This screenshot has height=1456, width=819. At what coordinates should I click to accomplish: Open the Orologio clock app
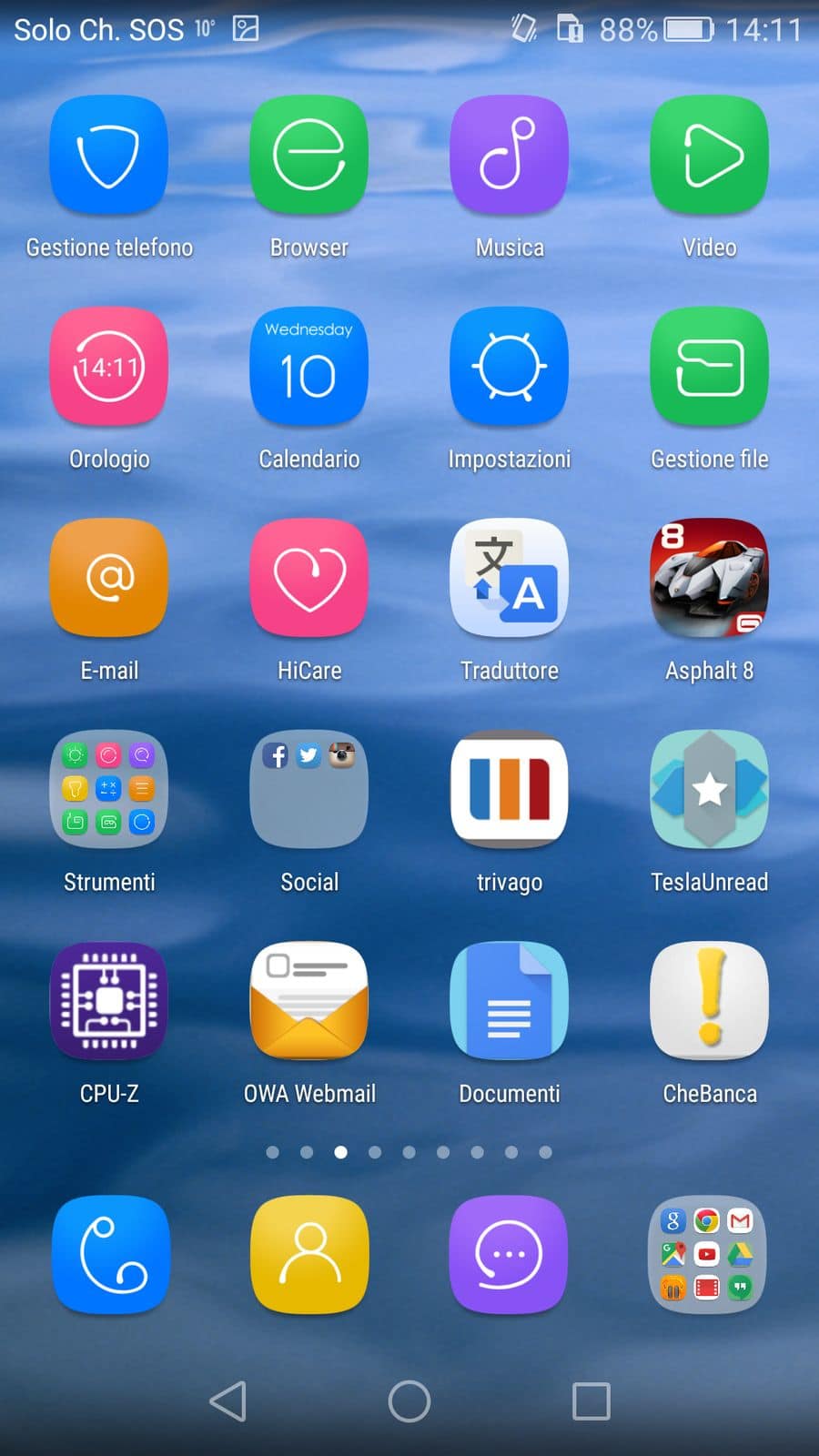tap(109, 367)
